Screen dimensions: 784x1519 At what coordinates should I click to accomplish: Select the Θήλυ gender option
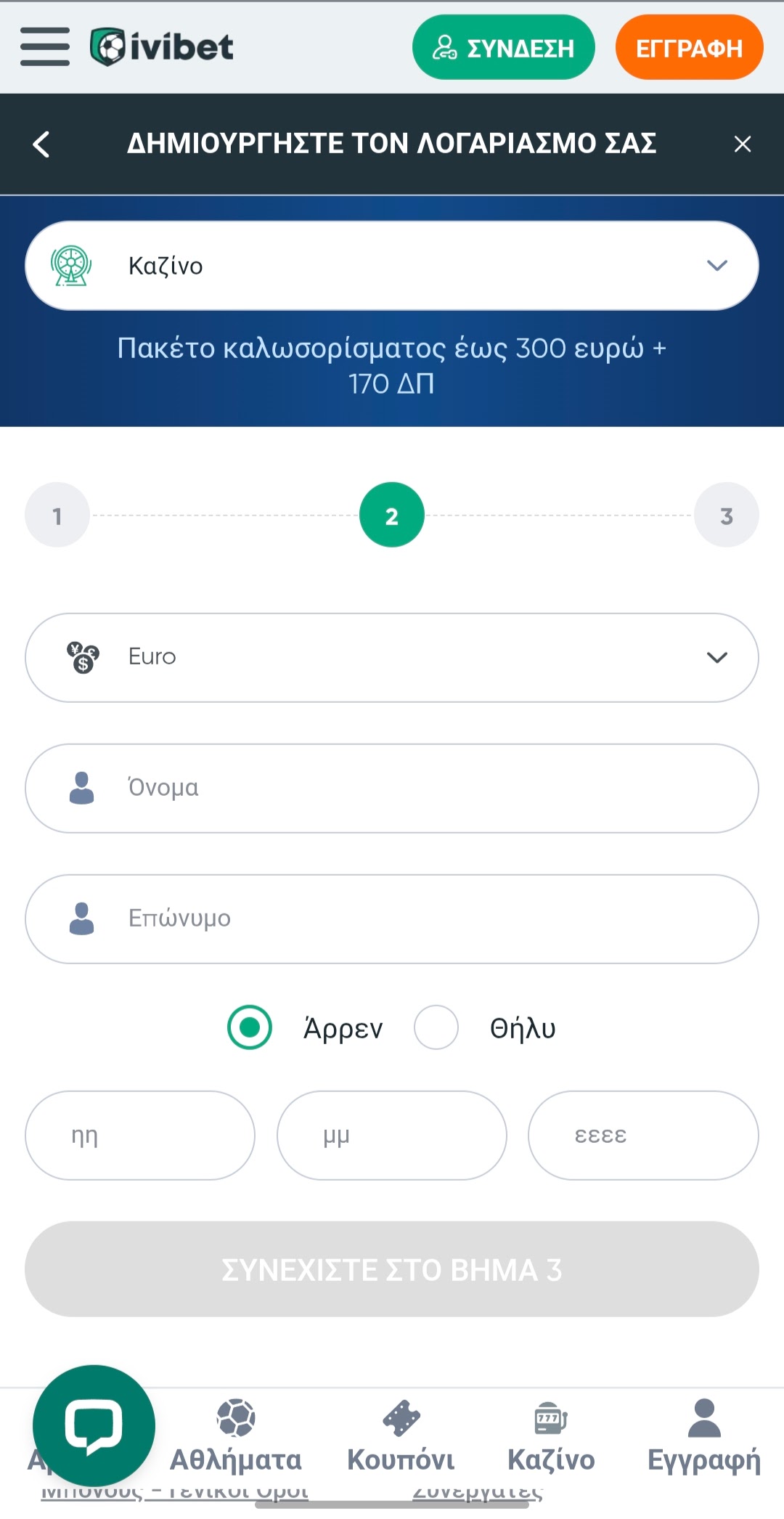tap(436, 1027)
